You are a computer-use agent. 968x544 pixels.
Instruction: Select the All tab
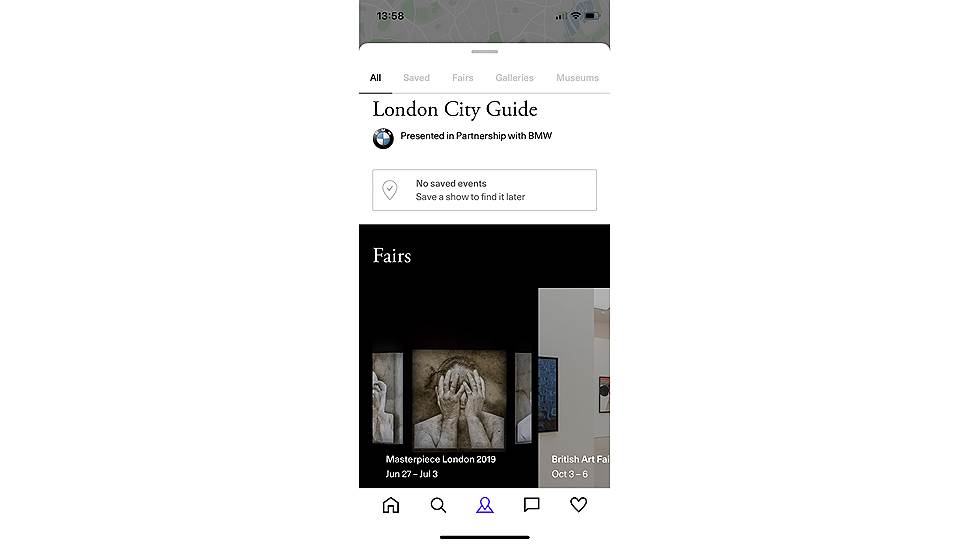[375, 78]
